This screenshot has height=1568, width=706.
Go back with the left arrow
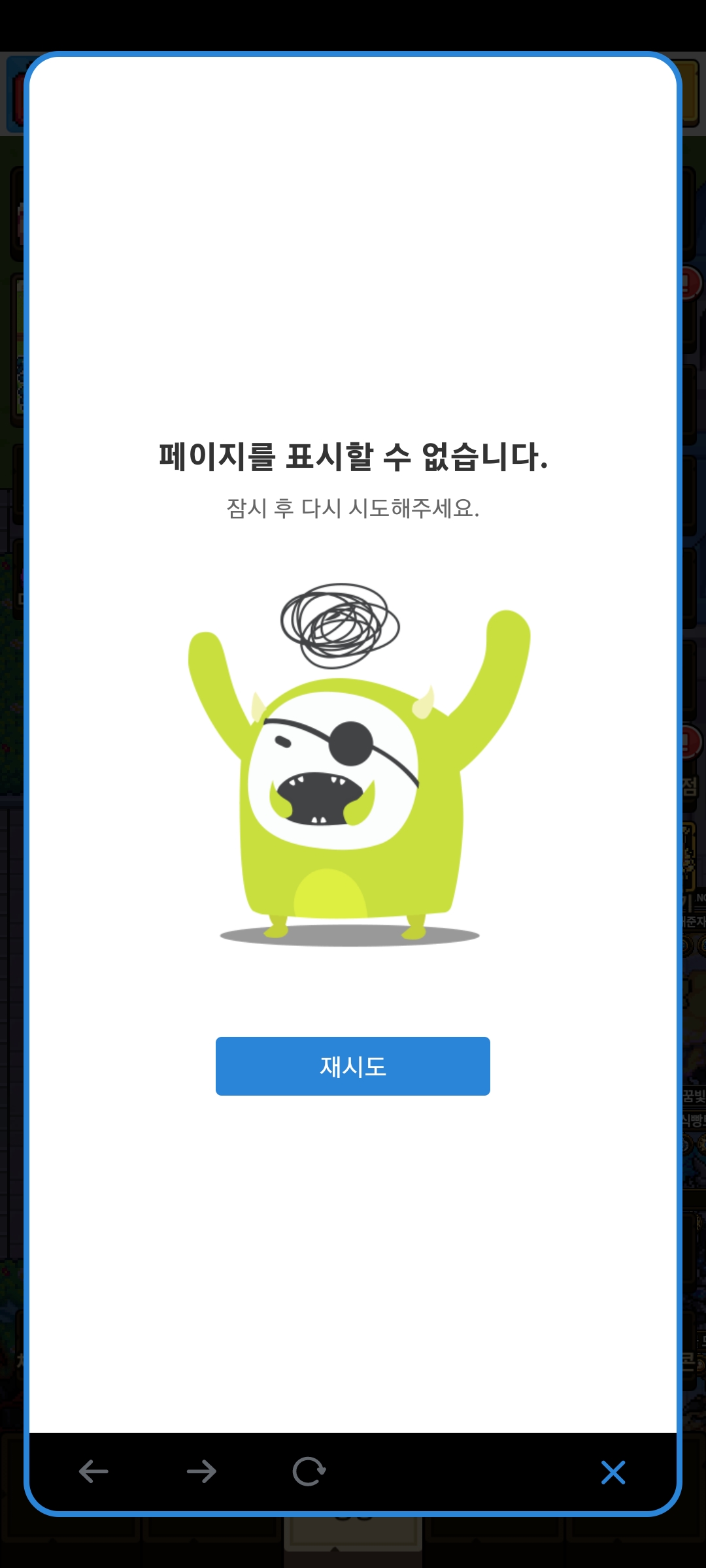click(93, 1472)
